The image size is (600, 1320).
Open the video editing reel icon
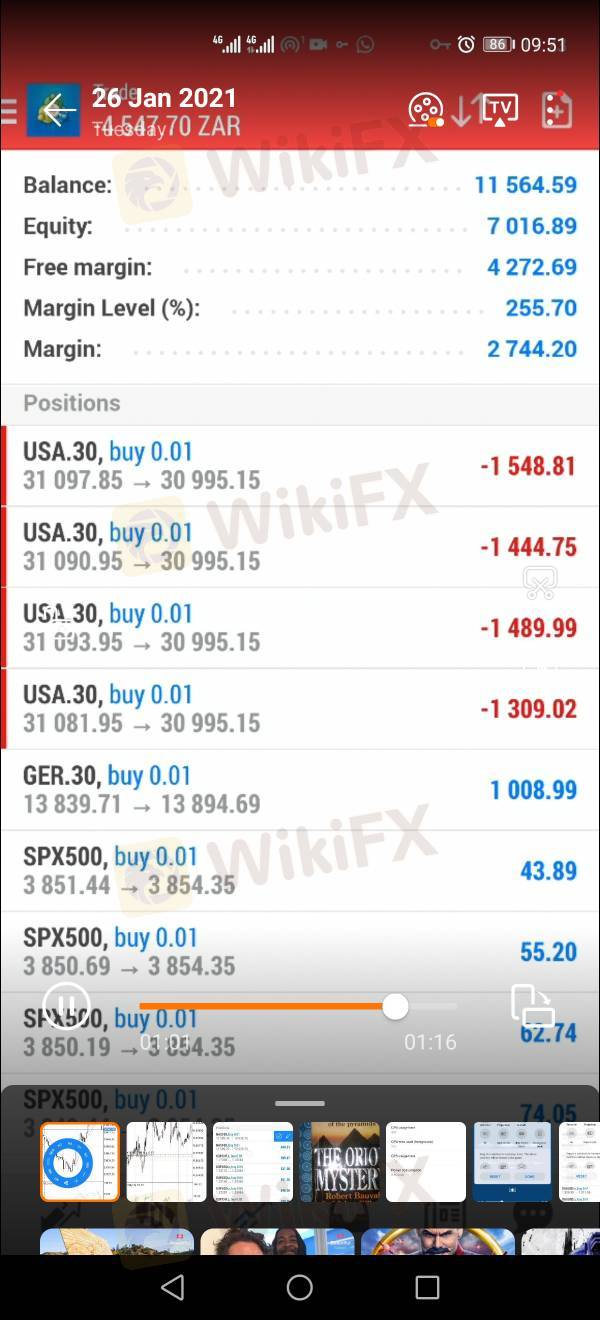425,110
